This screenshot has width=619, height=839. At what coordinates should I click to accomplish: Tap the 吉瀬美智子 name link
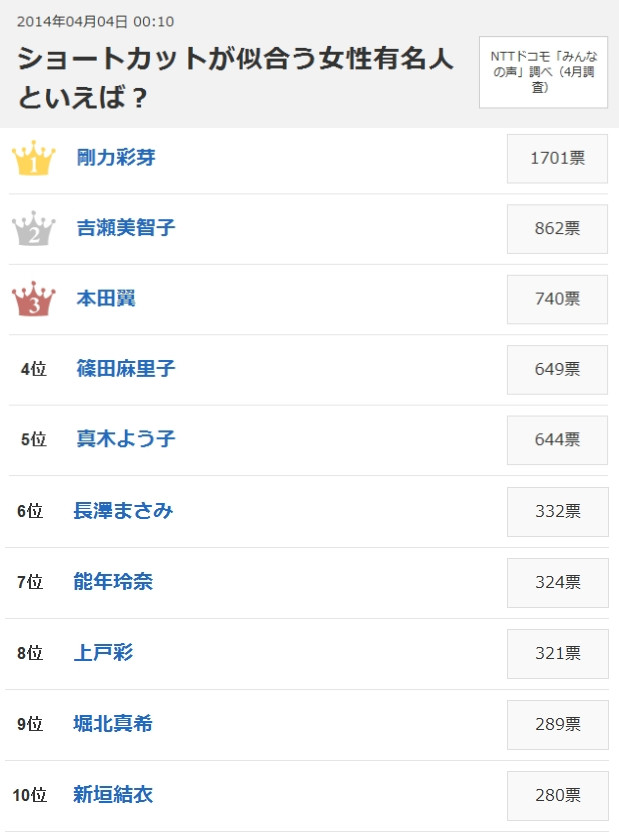pos(126,228)
